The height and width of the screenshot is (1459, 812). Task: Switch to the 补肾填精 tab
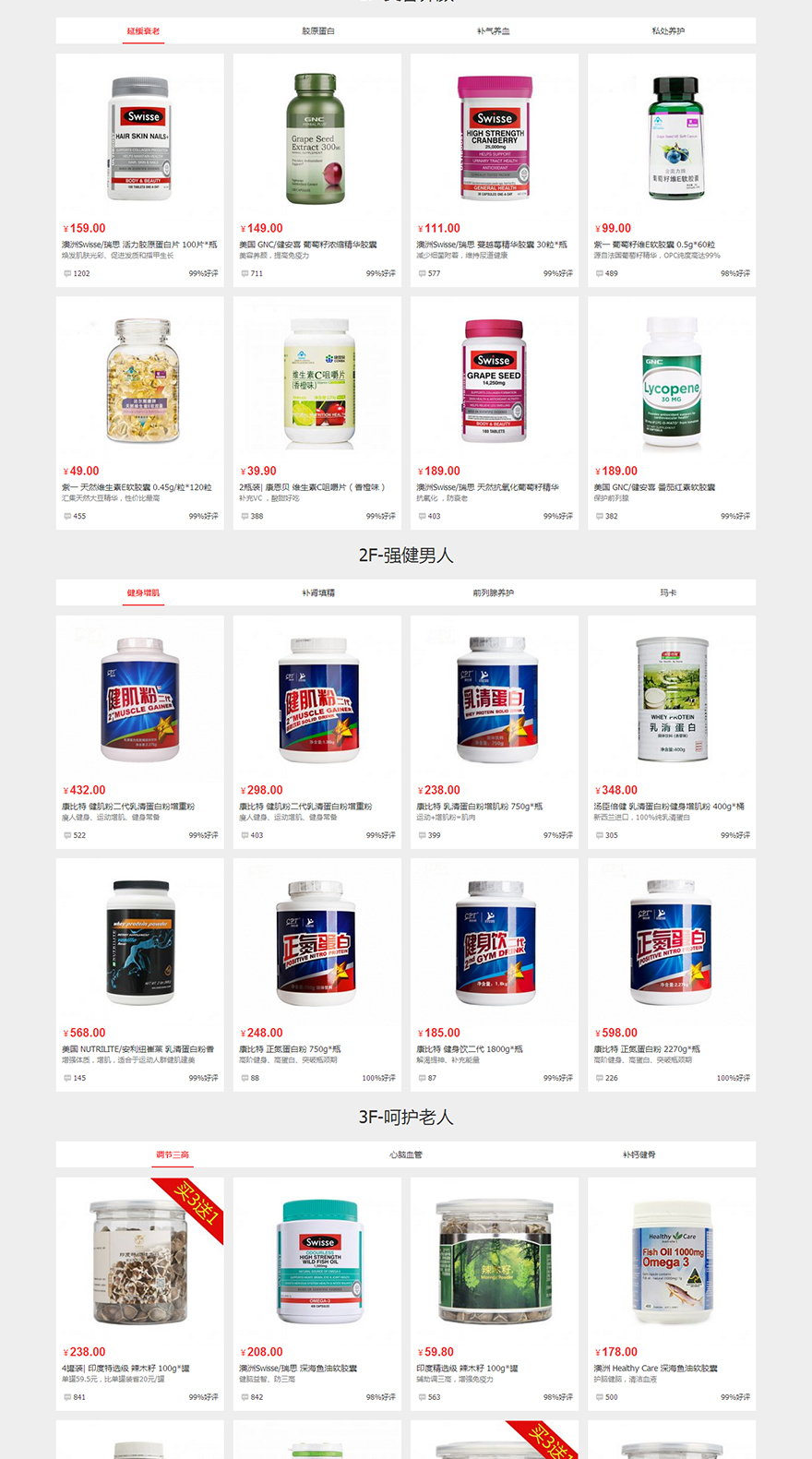point(317,593)
